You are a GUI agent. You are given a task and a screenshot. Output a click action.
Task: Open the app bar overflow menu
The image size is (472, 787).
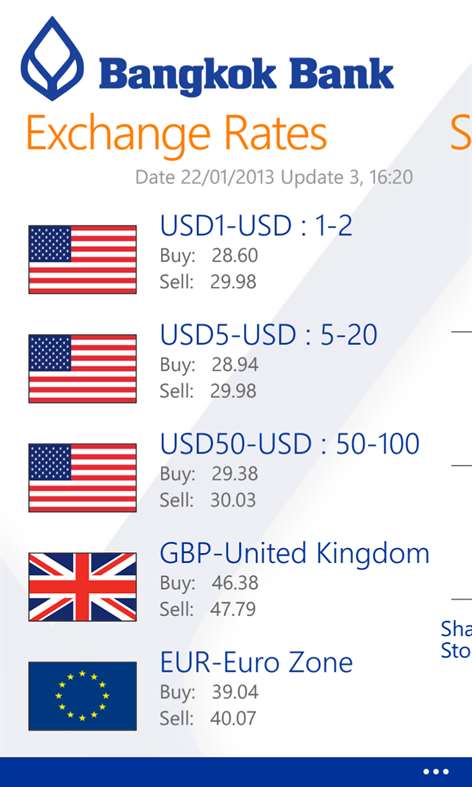[435, 771]
